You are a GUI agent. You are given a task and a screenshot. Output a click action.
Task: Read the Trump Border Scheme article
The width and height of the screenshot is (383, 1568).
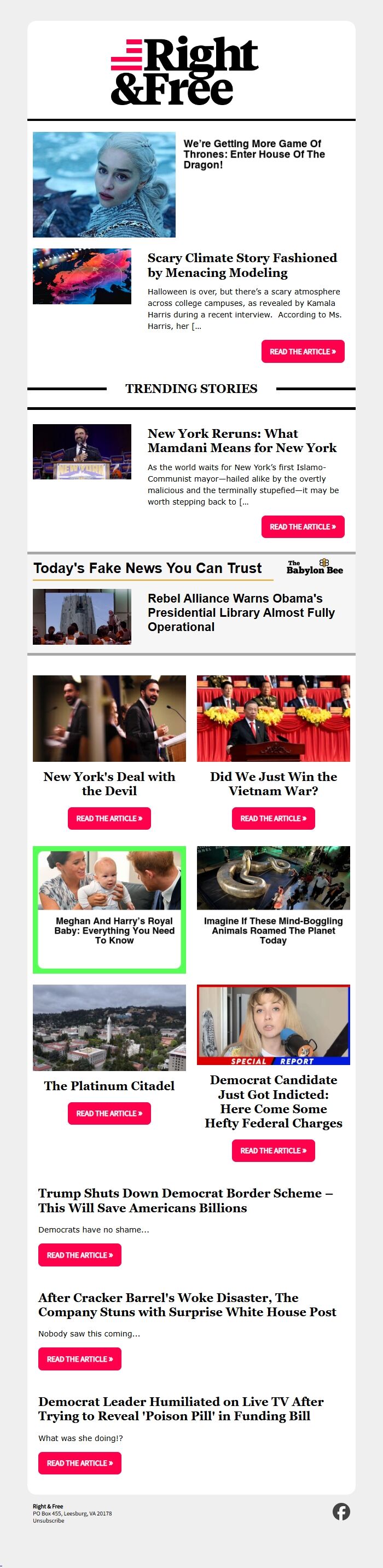pos(80,1255)
